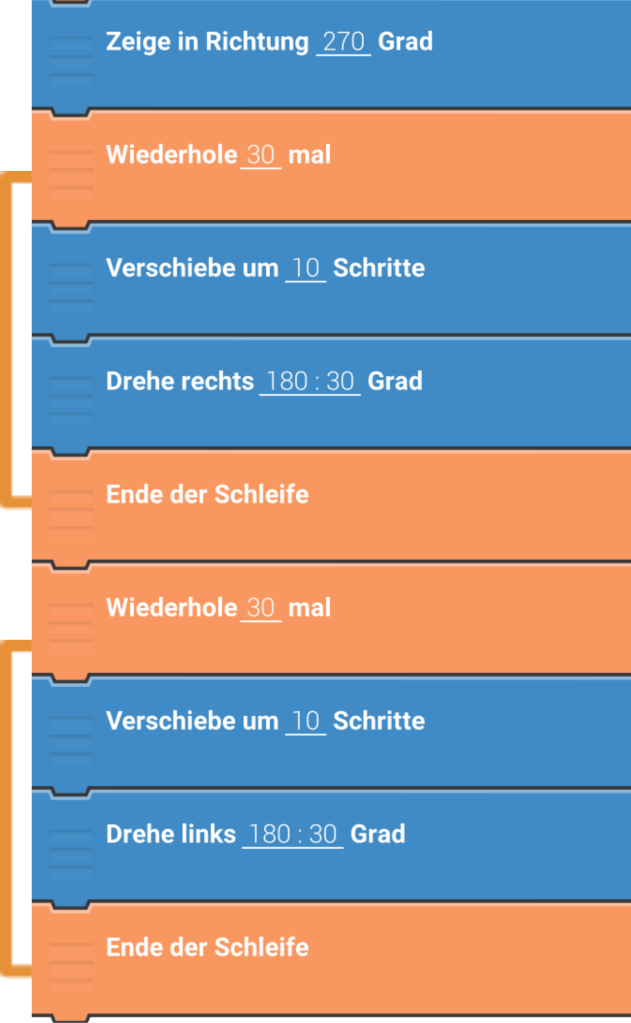Image resolution: width=631 pixels, height=1023 pixels.
Task: Edit the Schritte value directly above Drehe rechts
Action: click(x=305, y=269)
